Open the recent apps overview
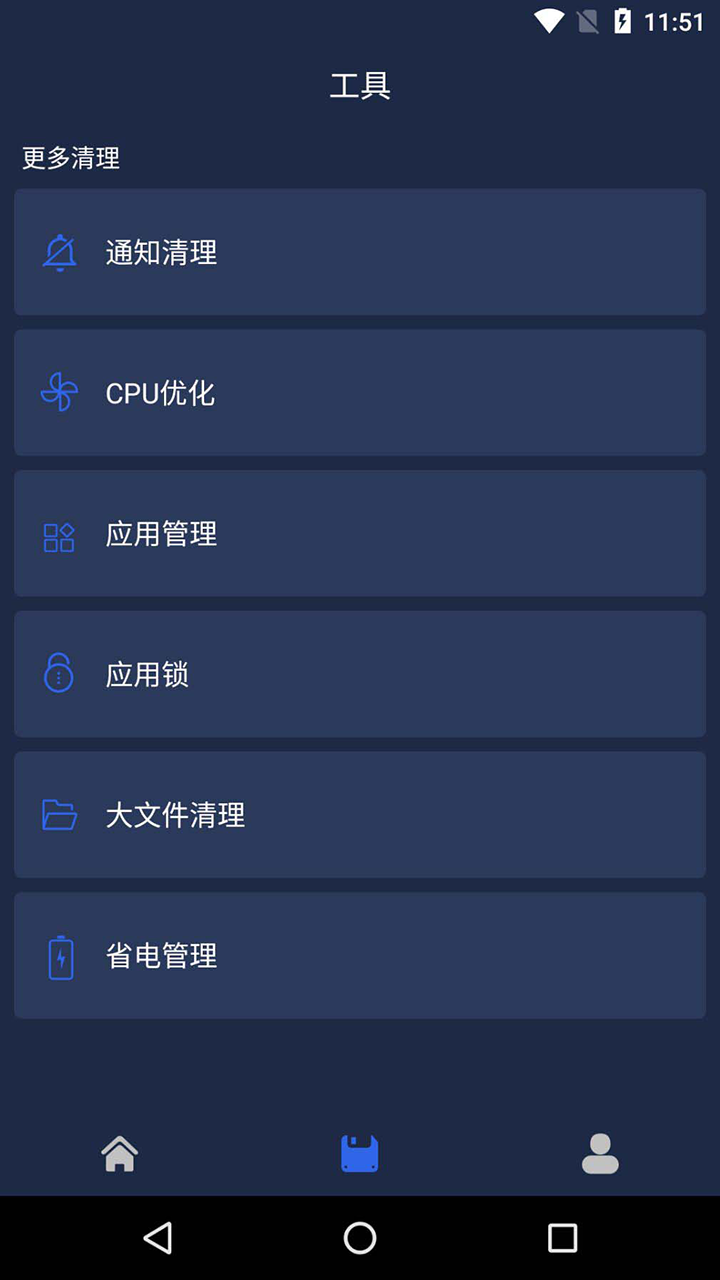 click(x=563, y=1238)
